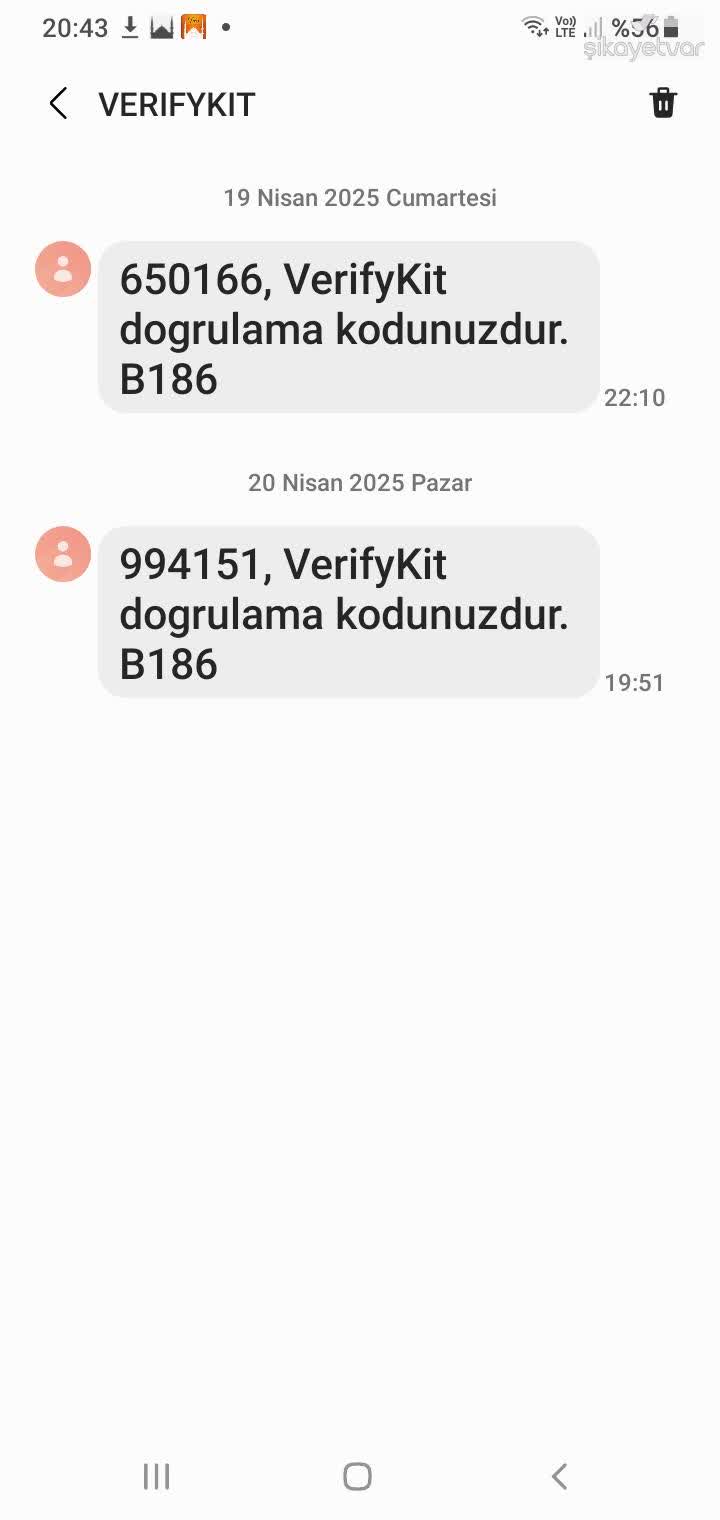This screenshot has height=1520, width=720.
Task: Select the timestamp 22:10
Action: click(x=636, y=397)
